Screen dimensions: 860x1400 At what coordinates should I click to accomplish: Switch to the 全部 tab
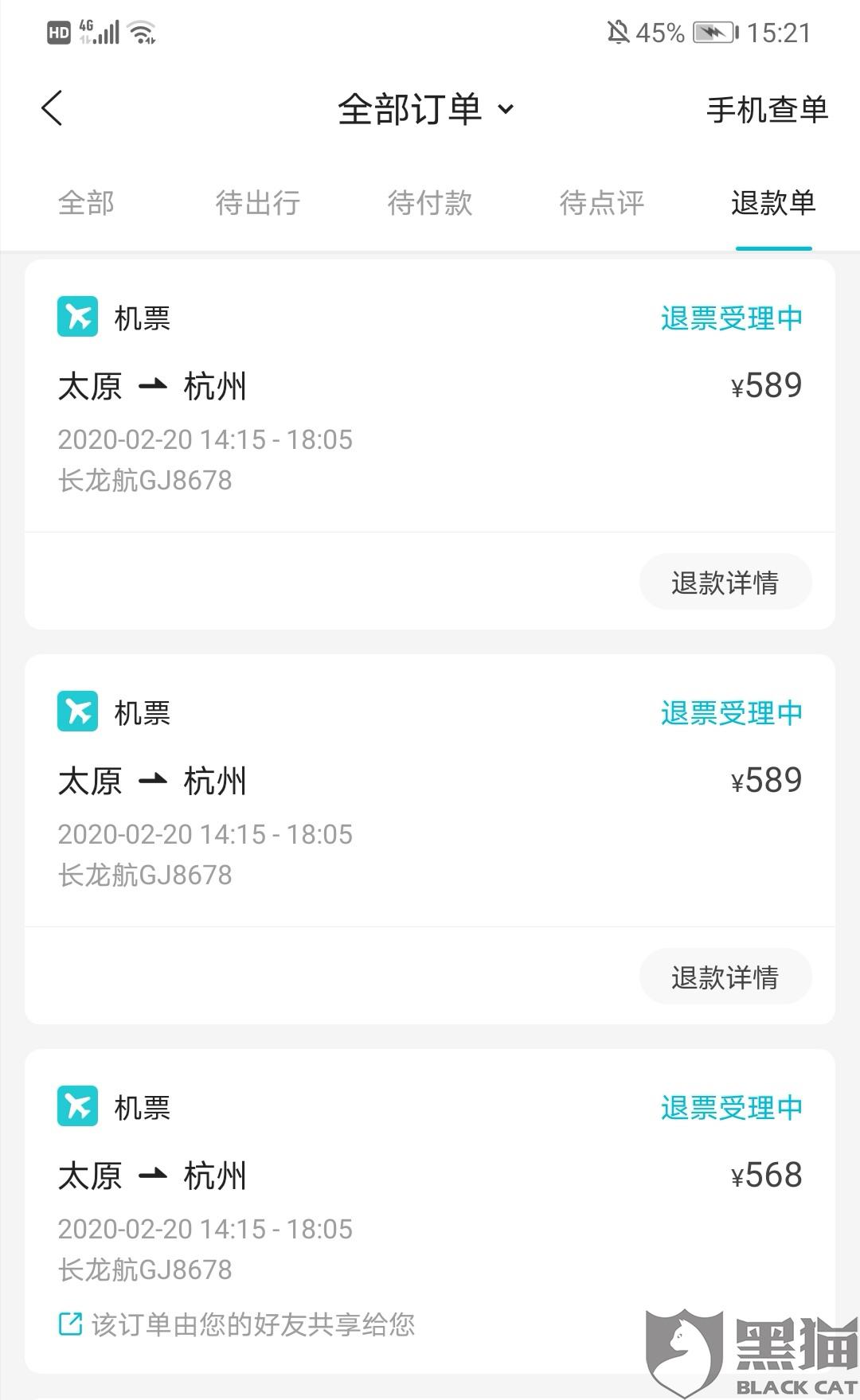point(86,203)
